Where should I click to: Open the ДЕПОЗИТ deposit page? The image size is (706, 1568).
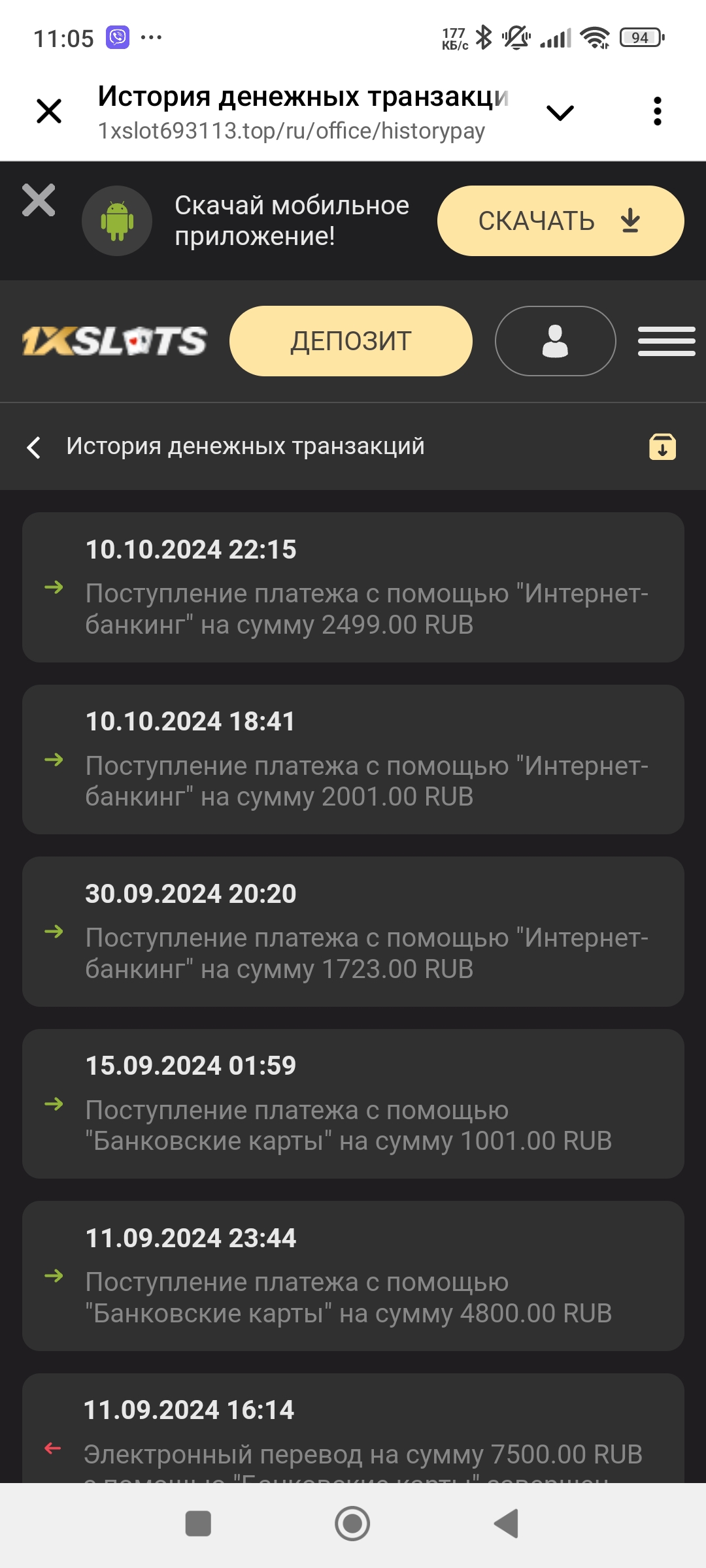pyautogui.click(x=351, y=341)
